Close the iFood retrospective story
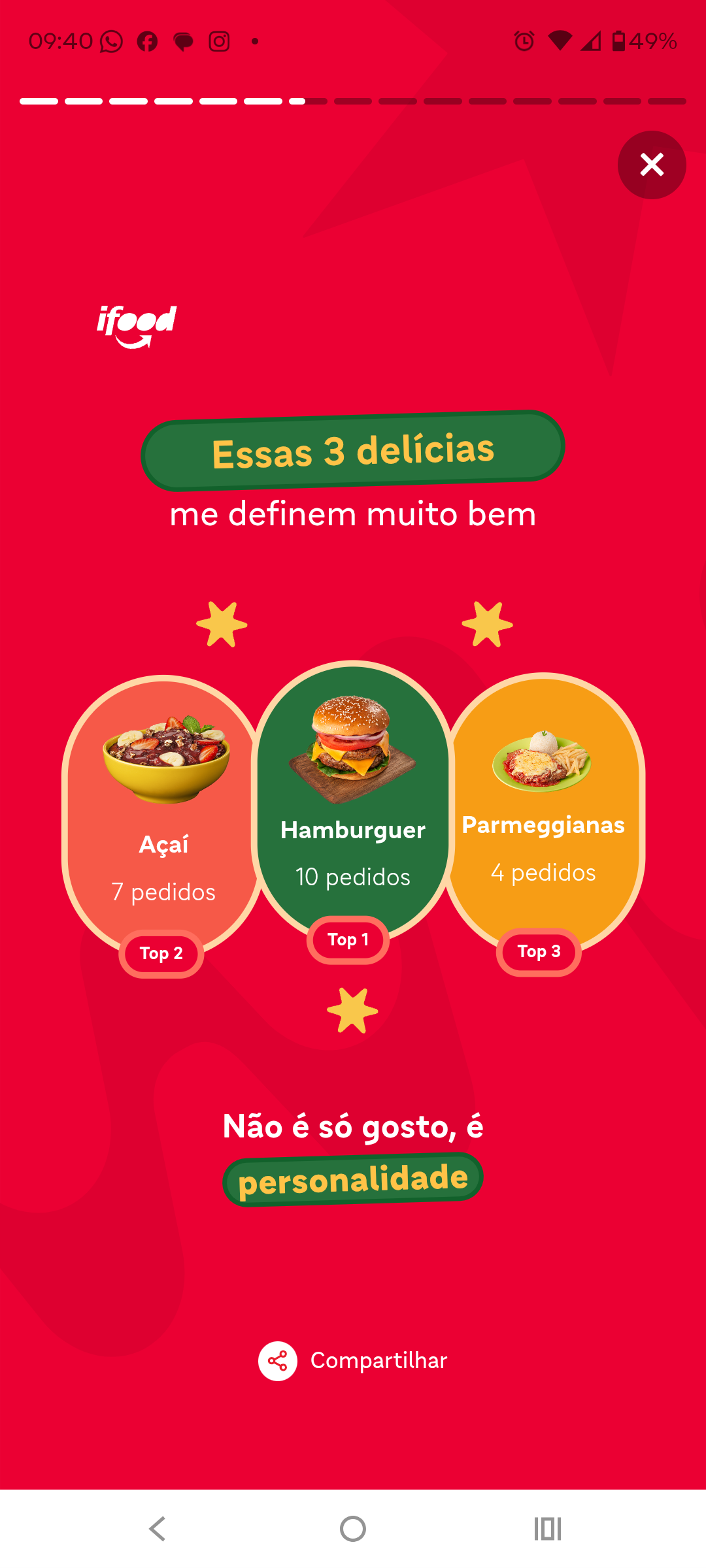 [x=652, y=165]
